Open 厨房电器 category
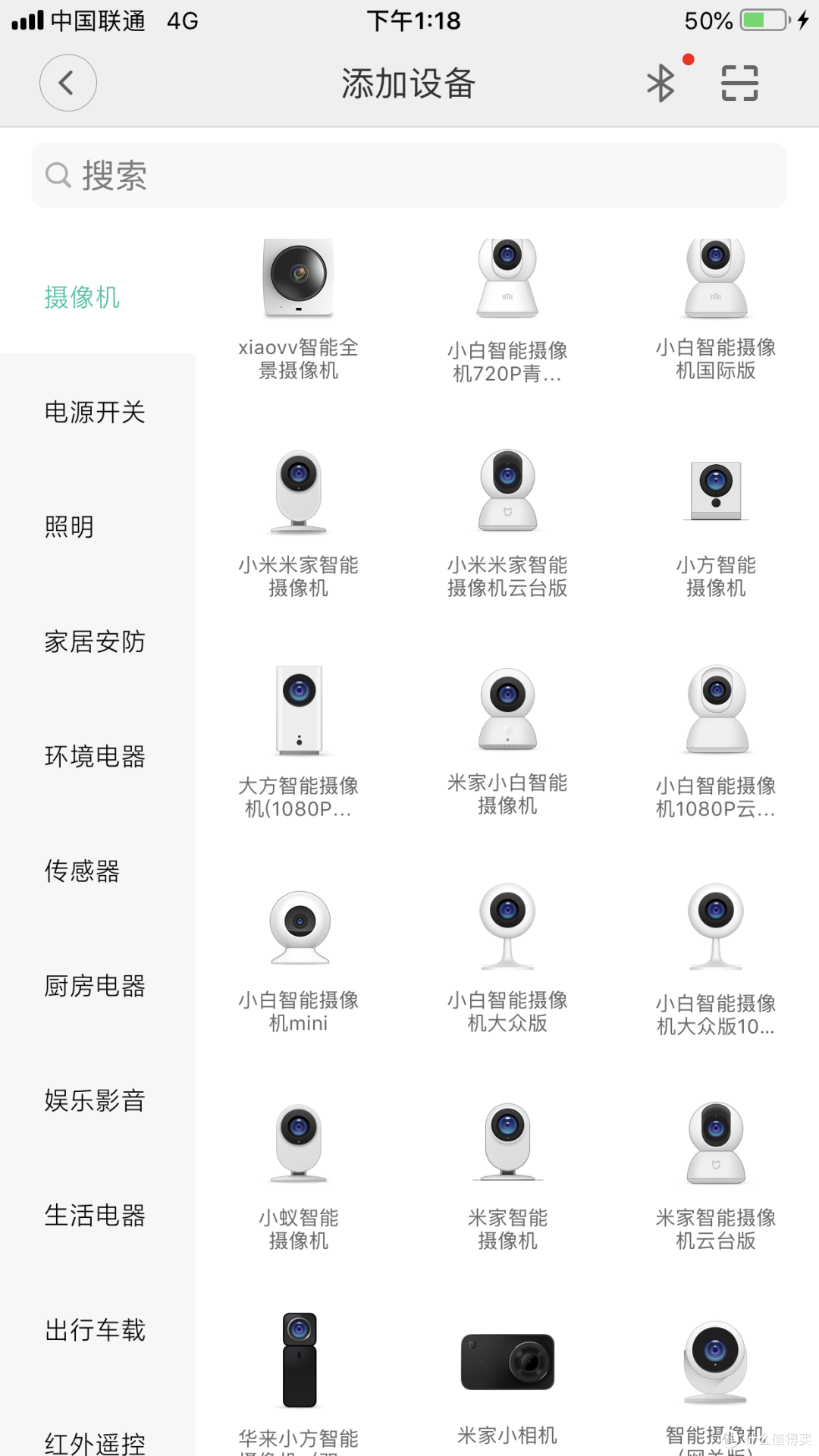The height and width of the screenshot is (1456, 819). (x=95, y=986)
